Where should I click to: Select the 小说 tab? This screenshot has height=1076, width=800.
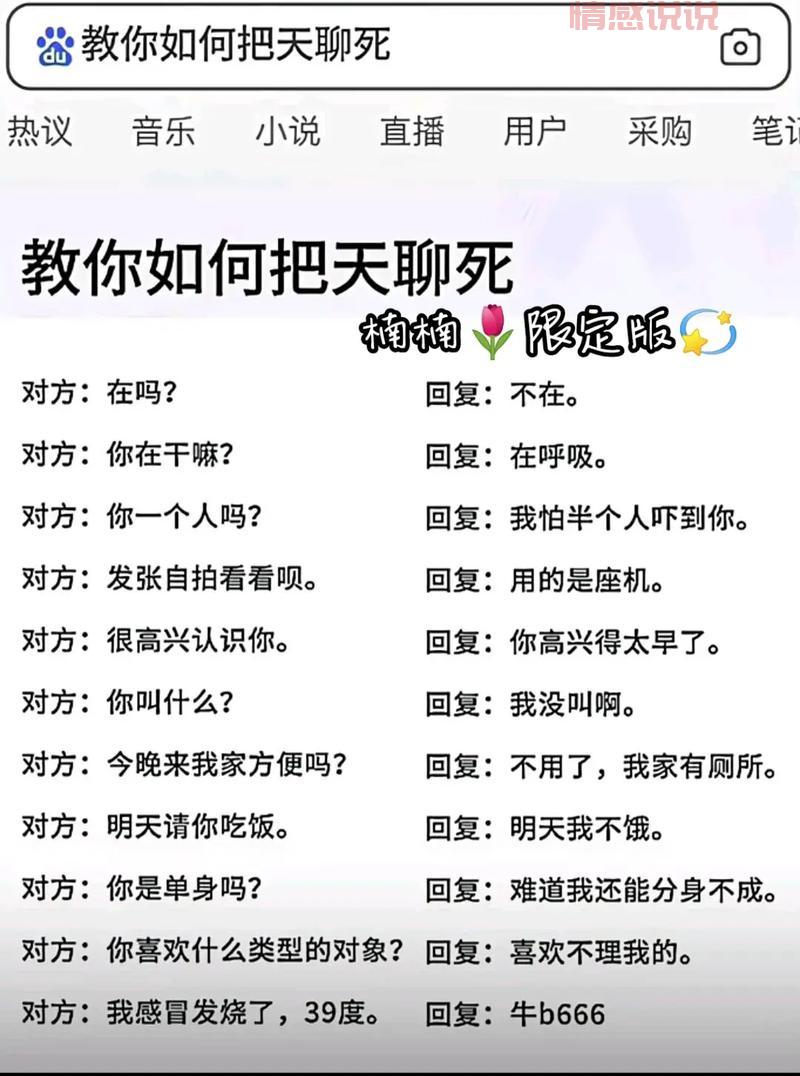pos(289,131)
